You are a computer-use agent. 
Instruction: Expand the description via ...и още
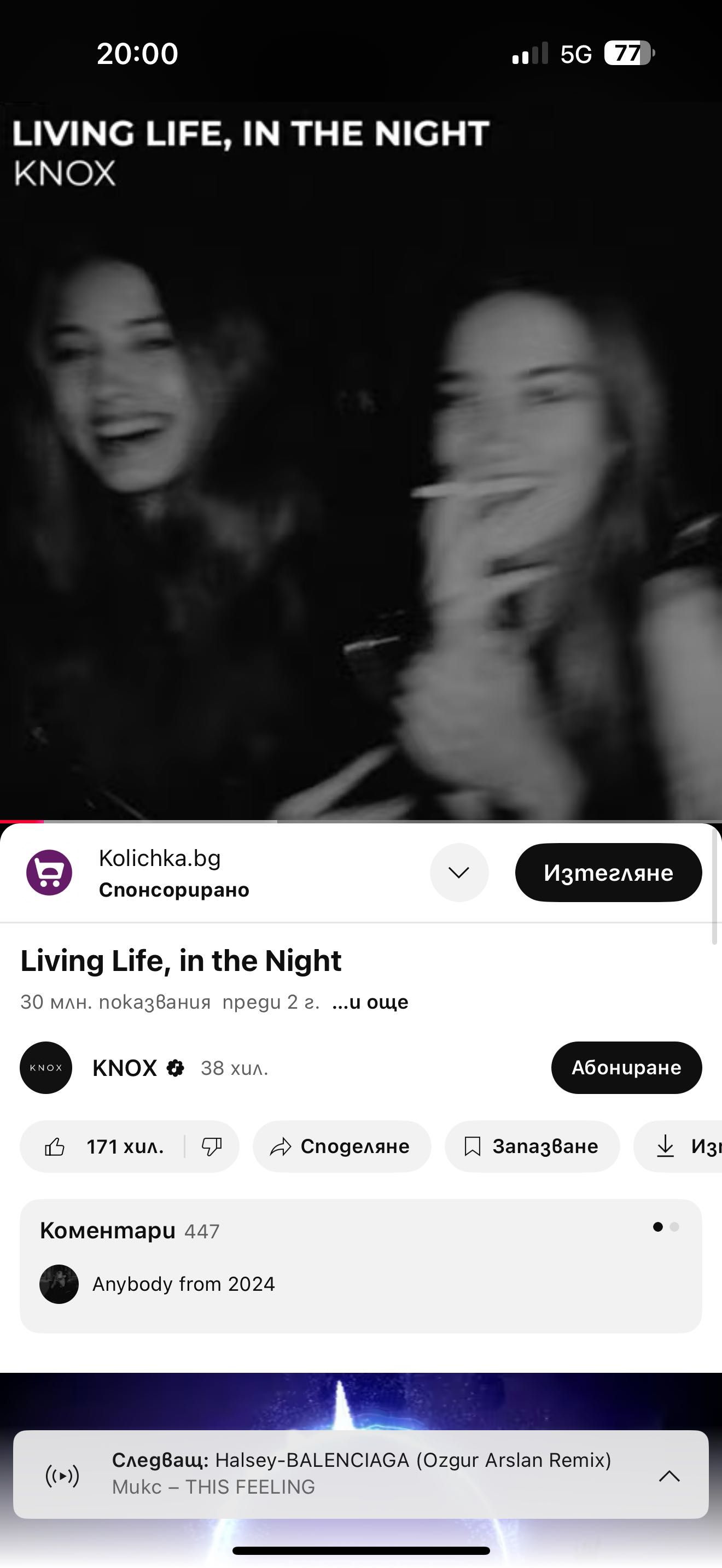click(x=370, y=1002)
